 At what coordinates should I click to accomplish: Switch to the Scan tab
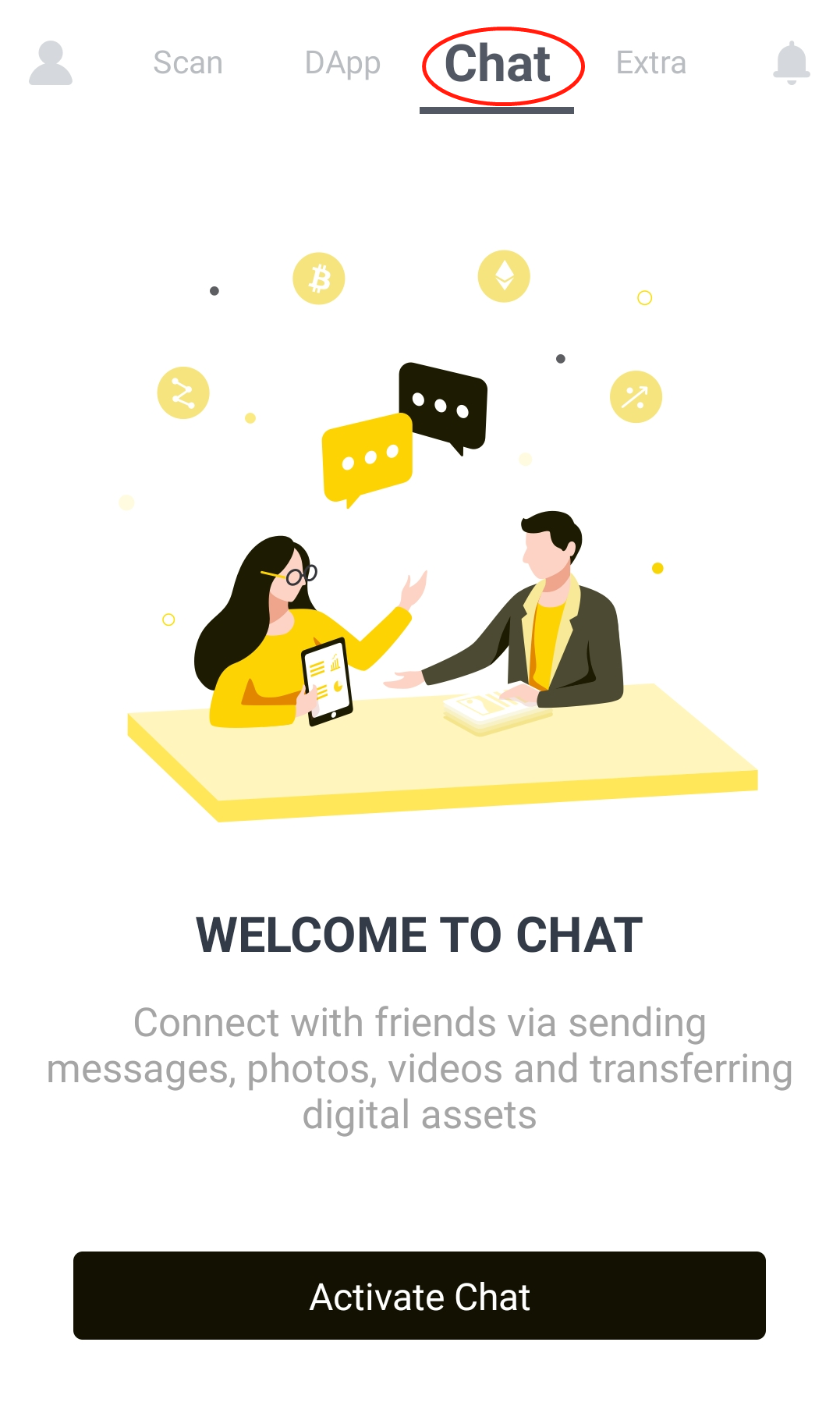point(188,63)
